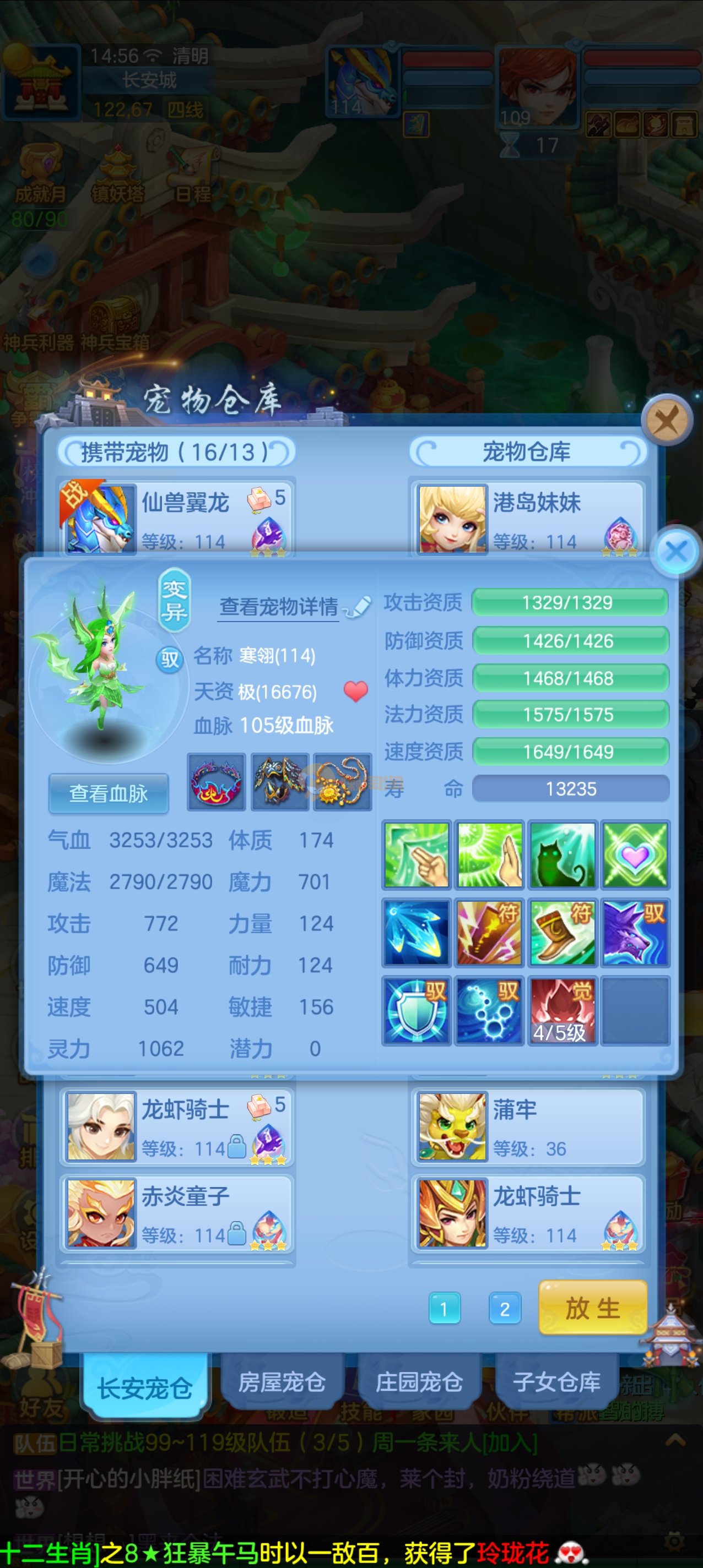View the green cat skill icon
Screen dimensions: 703x1568
tap(561, 854)
